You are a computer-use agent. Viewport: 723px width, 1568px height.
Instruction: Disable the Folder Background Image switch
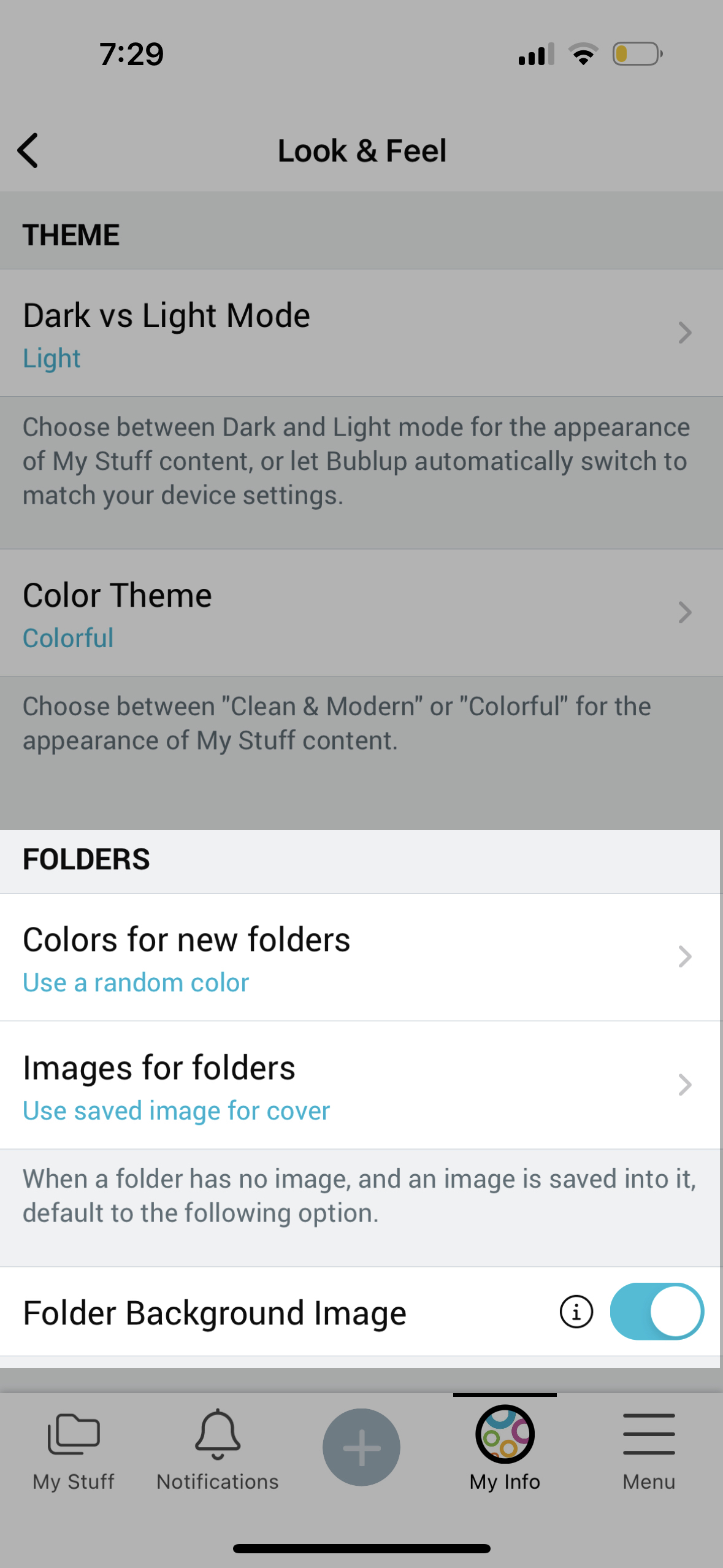click(656, 1312)
